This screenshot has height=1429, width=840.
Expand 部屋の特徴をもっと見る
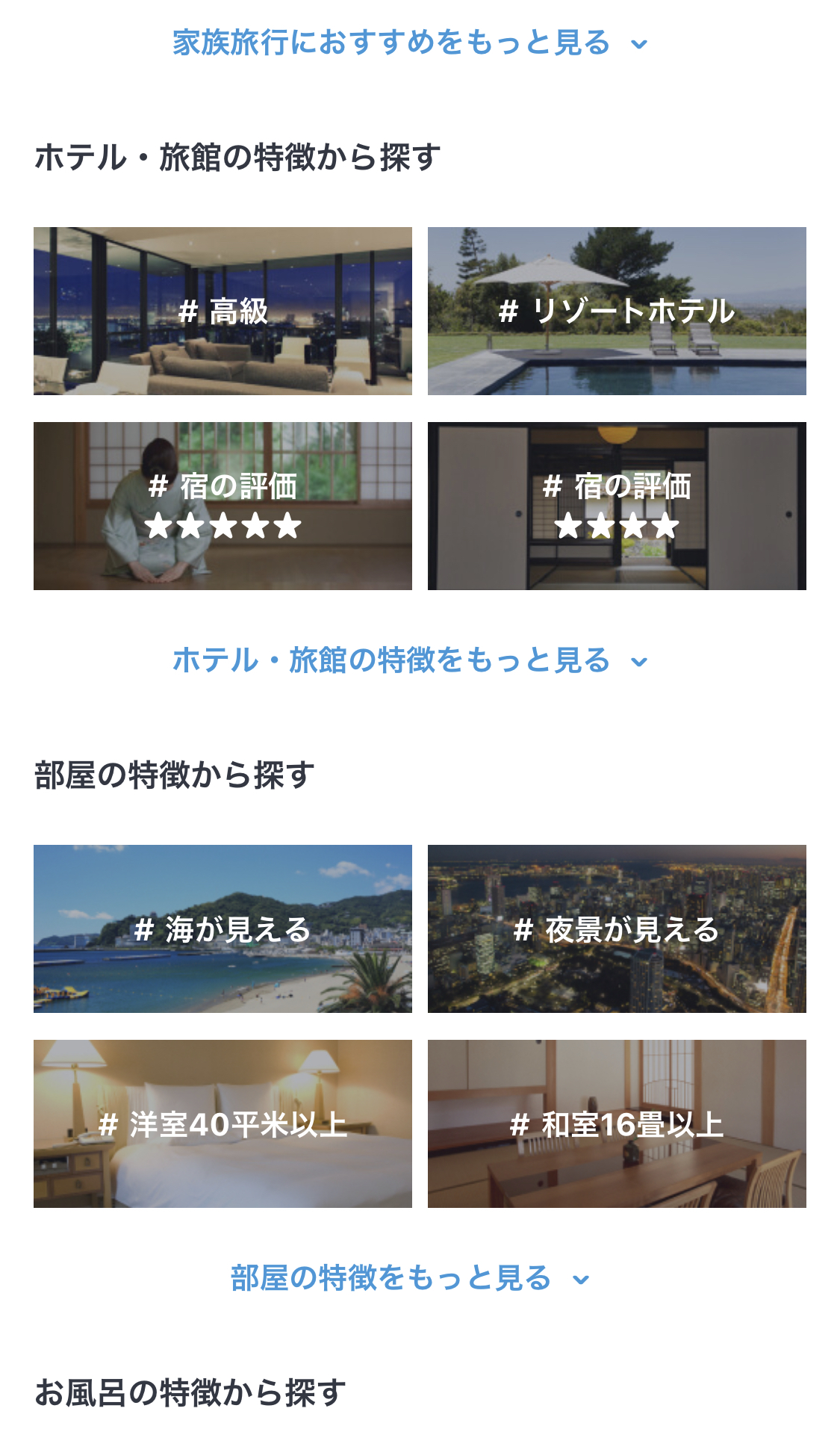pos(410,1278)
